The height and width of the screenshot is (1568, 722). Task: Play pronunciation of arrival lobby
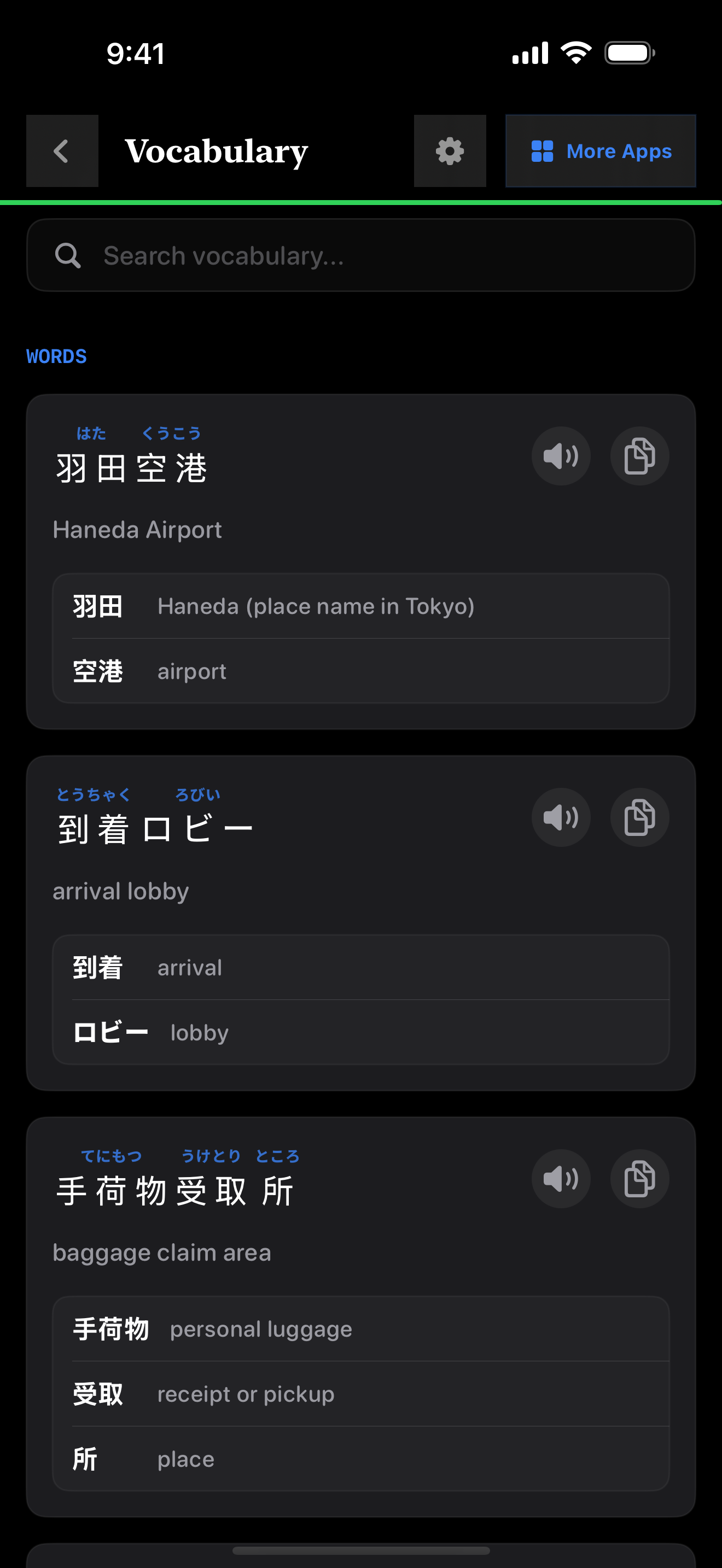561,817
